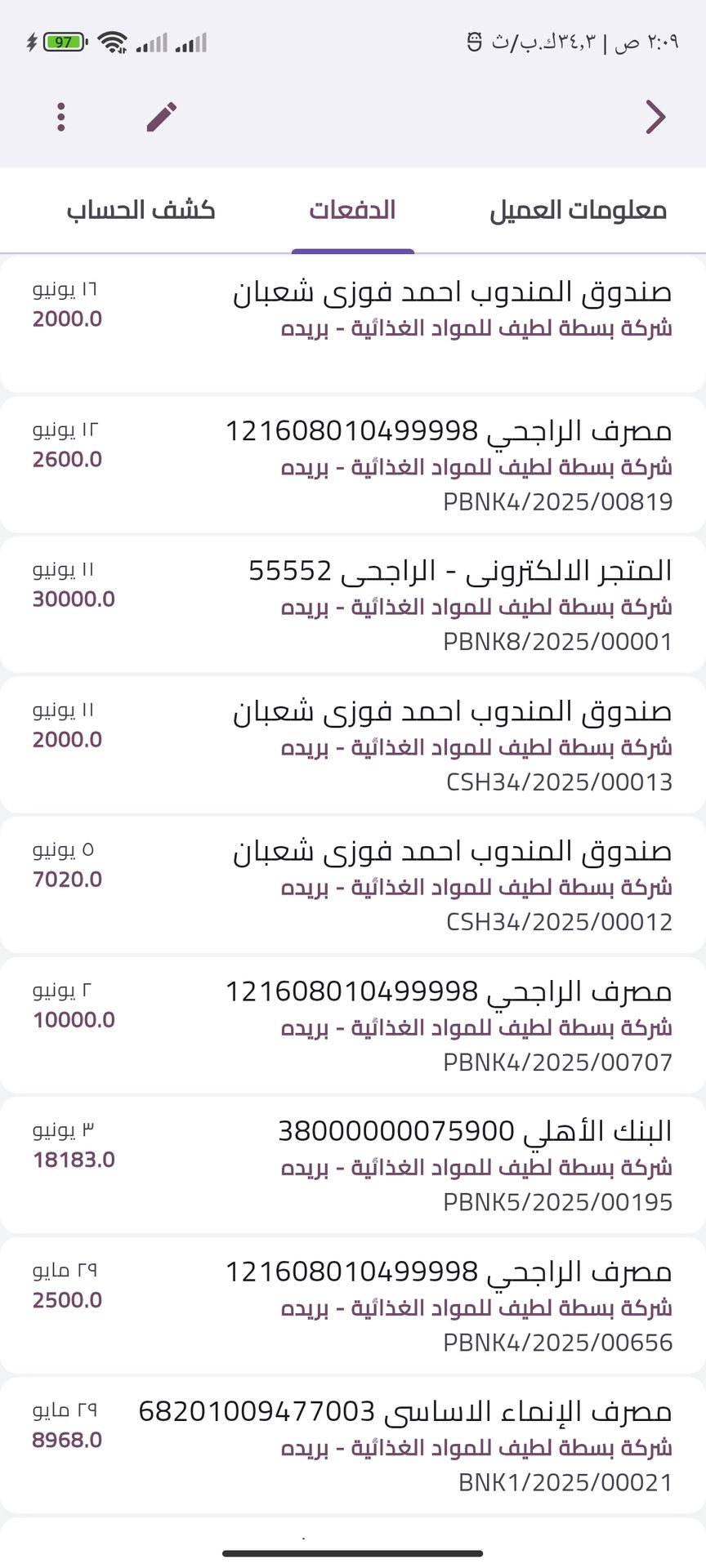Open payment PBNK4/2025/00656
This screenshot has width=706, height=1568.
tap(353, 1306)
